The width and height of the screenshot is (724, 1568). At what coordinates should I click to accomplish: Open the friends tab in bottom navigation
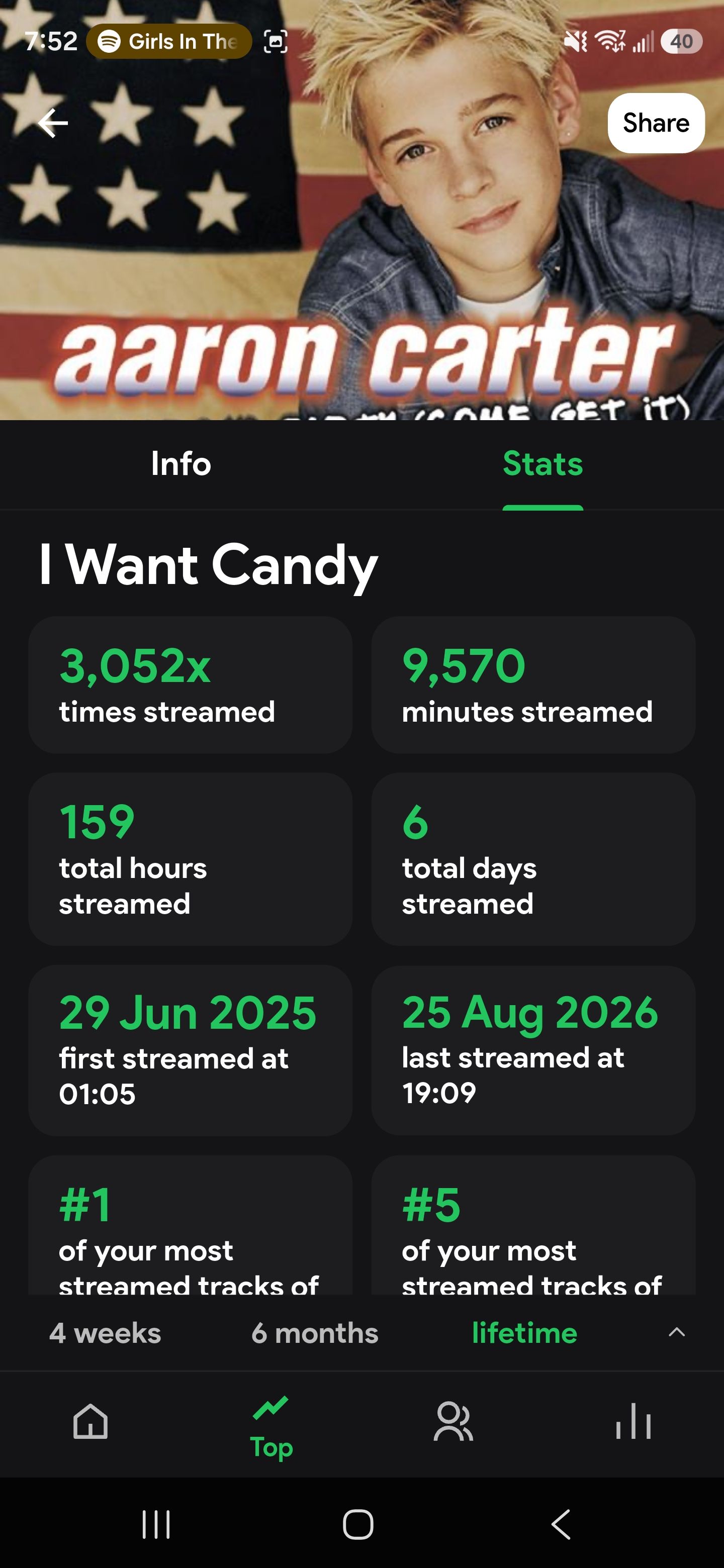(x=452, y=1421)
